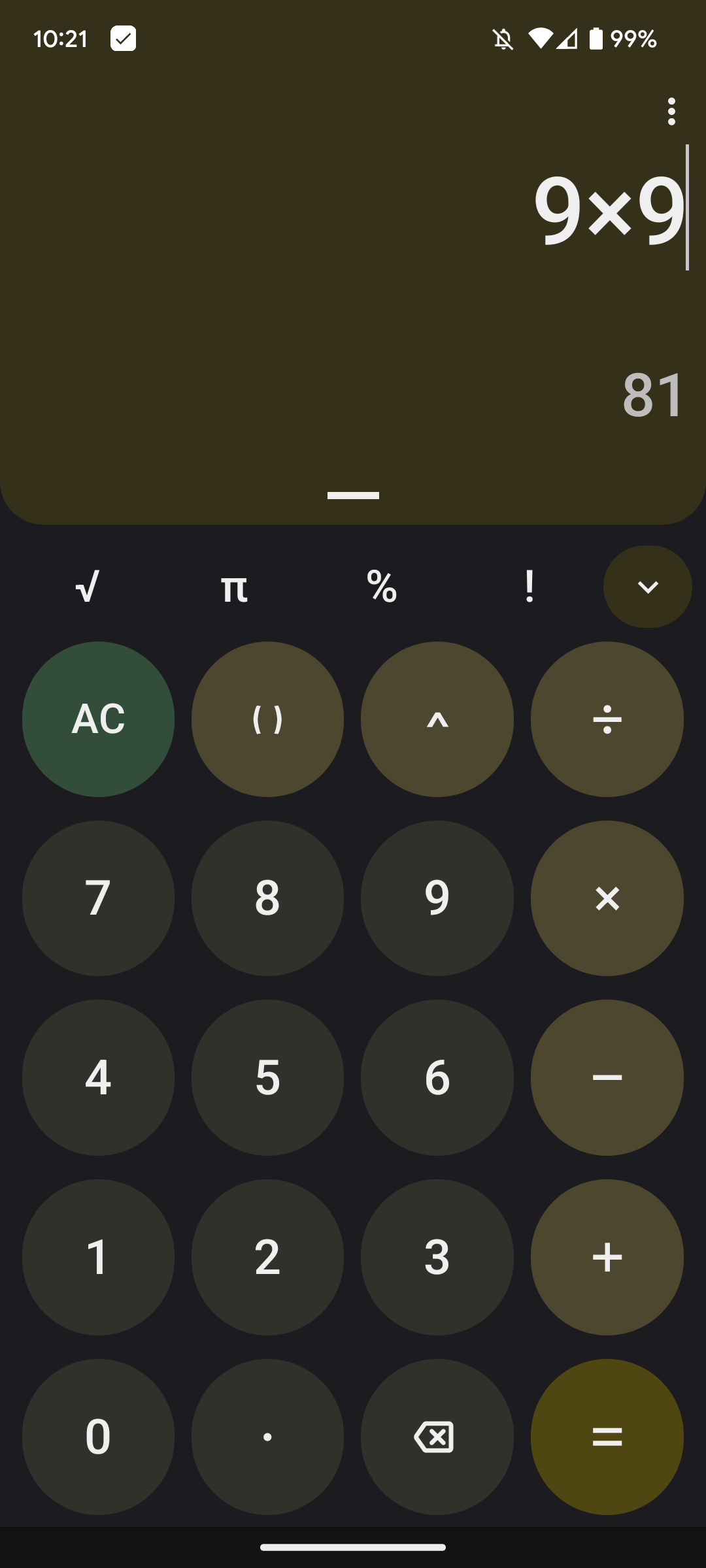
Task: Enter a decimal point
Action: point(267,1437)
